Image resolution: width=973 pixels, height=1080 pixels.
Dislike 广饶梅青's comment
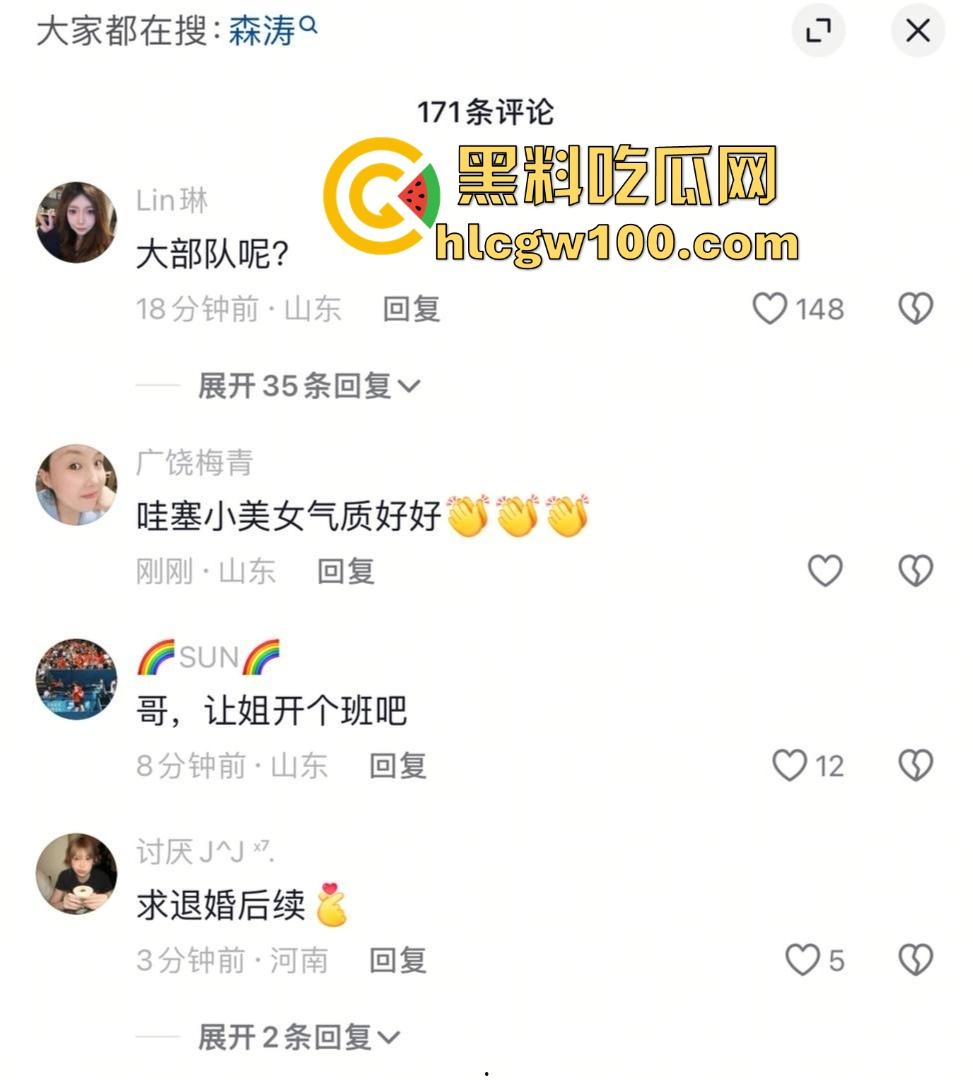(915, 571)
